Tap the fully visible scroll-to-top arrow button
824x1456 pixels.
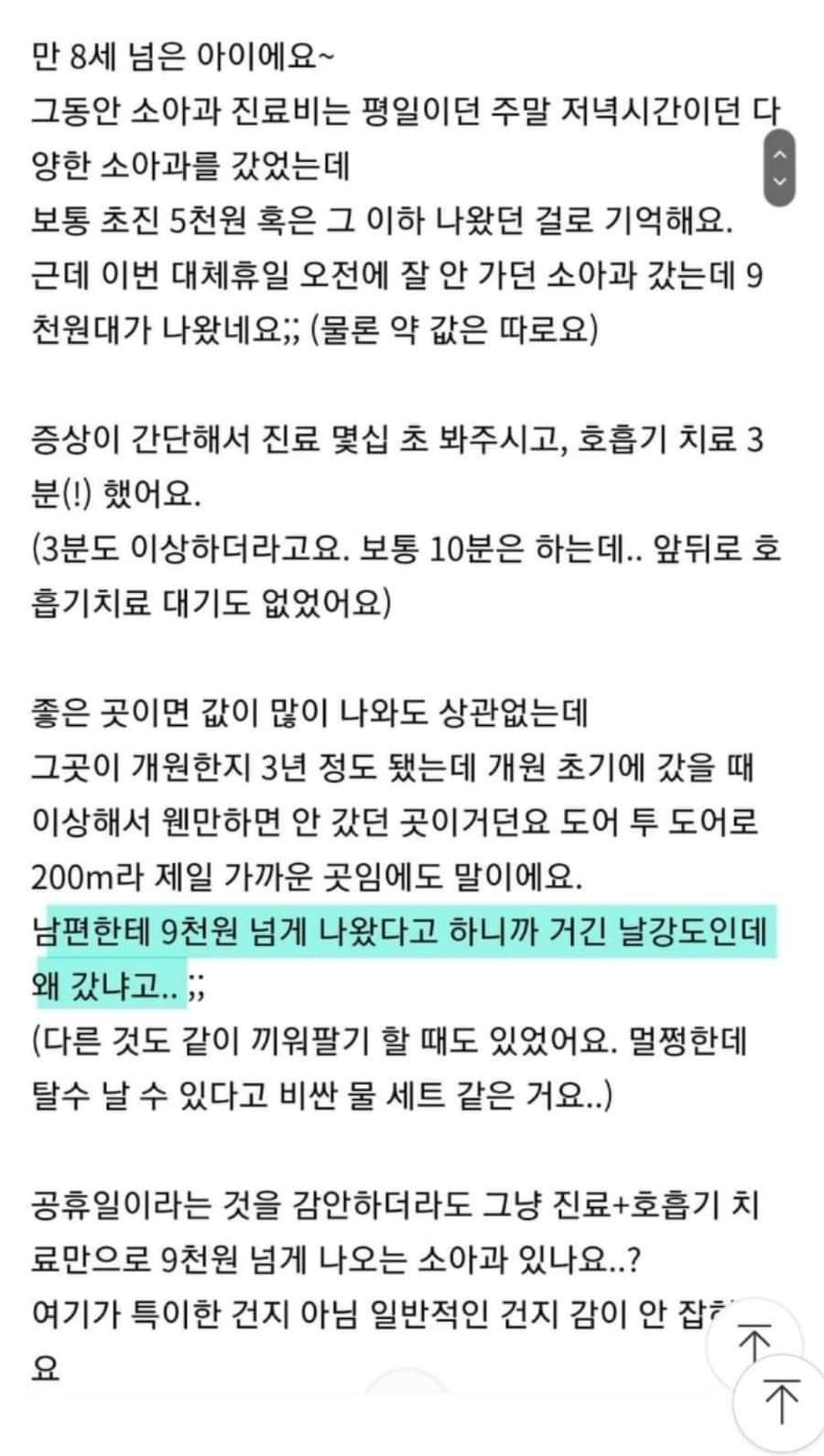click(781, 1401)
